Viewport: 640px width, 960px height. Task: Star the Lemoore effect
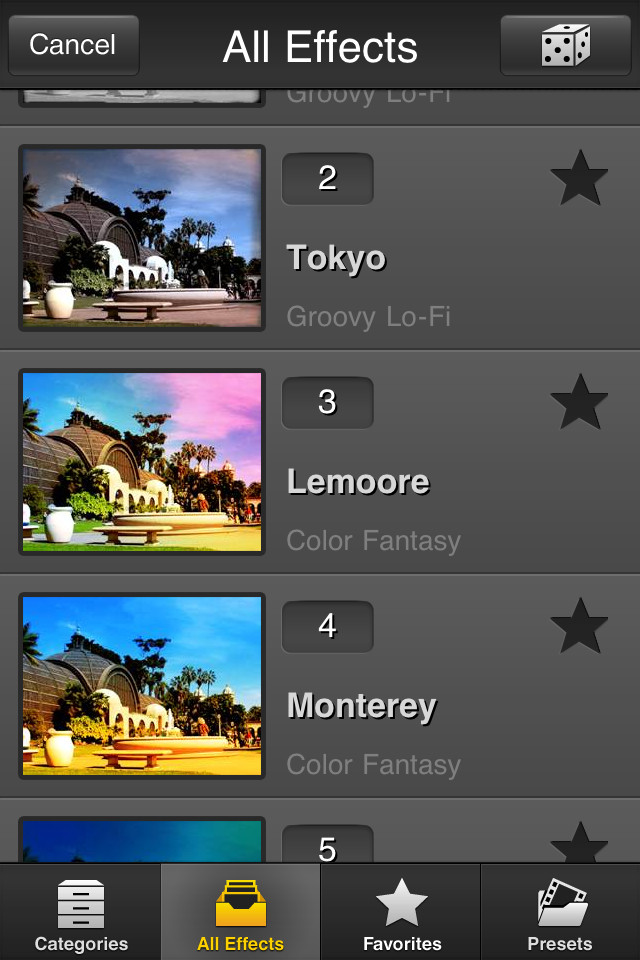coord(579,403)
